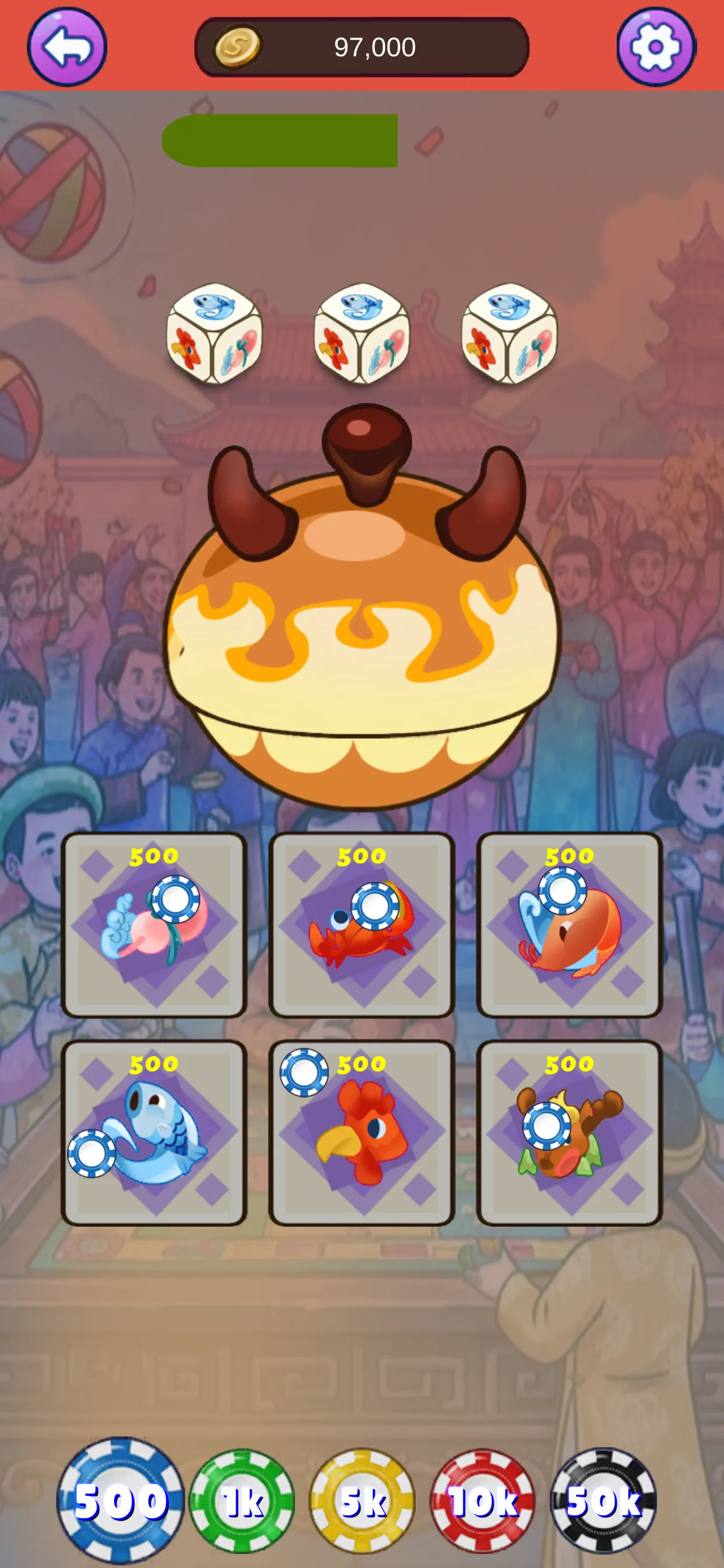724x1568 pixels.
Task: Place a bet on the gourd tile
Action: coord(154,925)
